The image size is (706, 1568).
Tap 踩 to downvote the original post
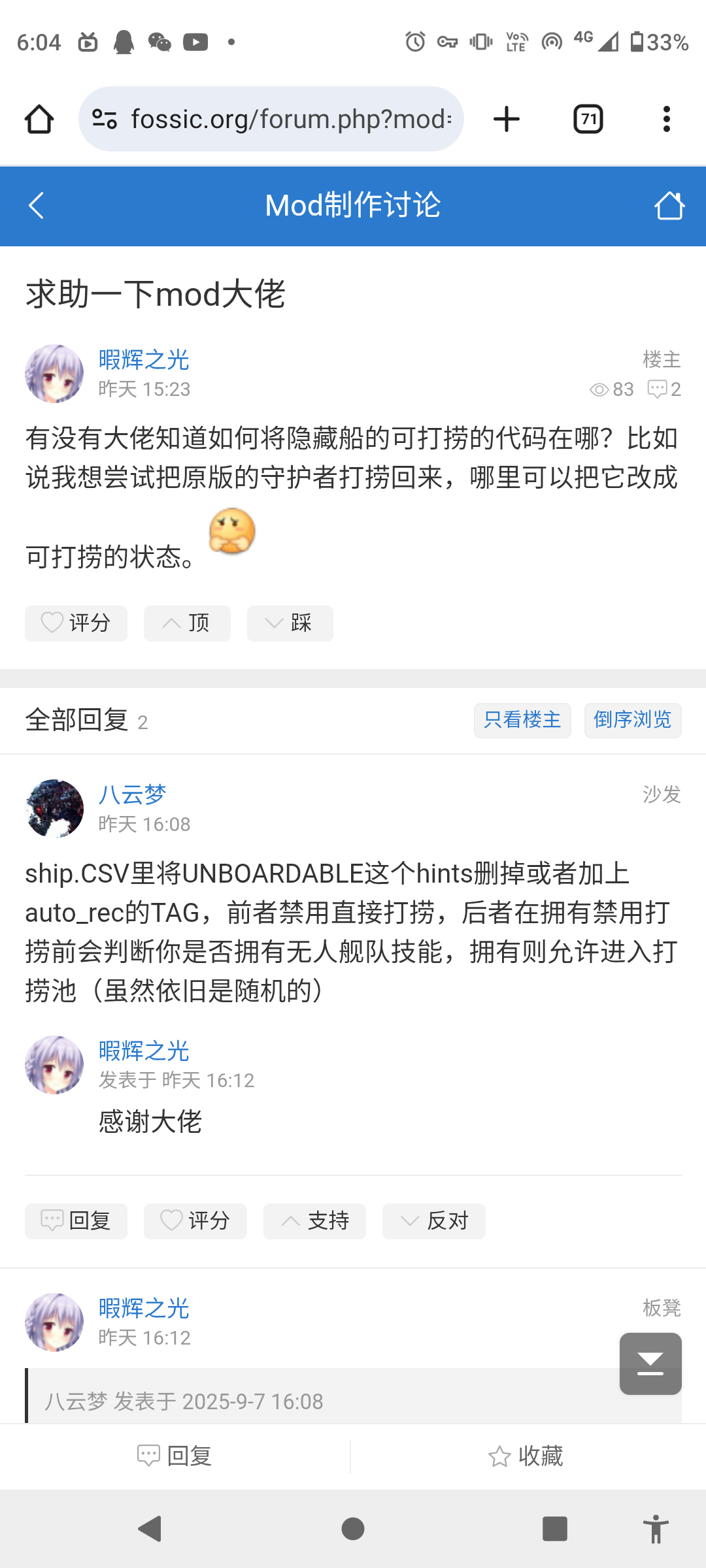(290, 623)
